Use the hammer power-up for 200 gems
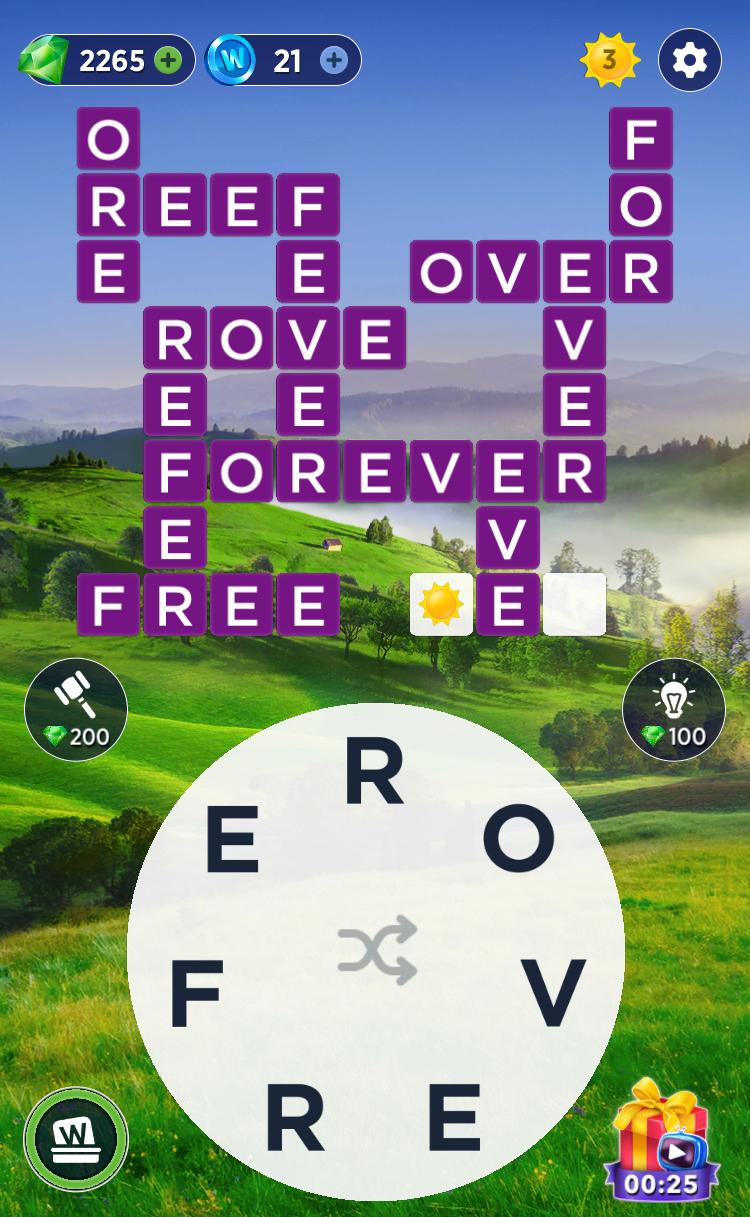The image size is (750, 1217). tap(76, 708)
